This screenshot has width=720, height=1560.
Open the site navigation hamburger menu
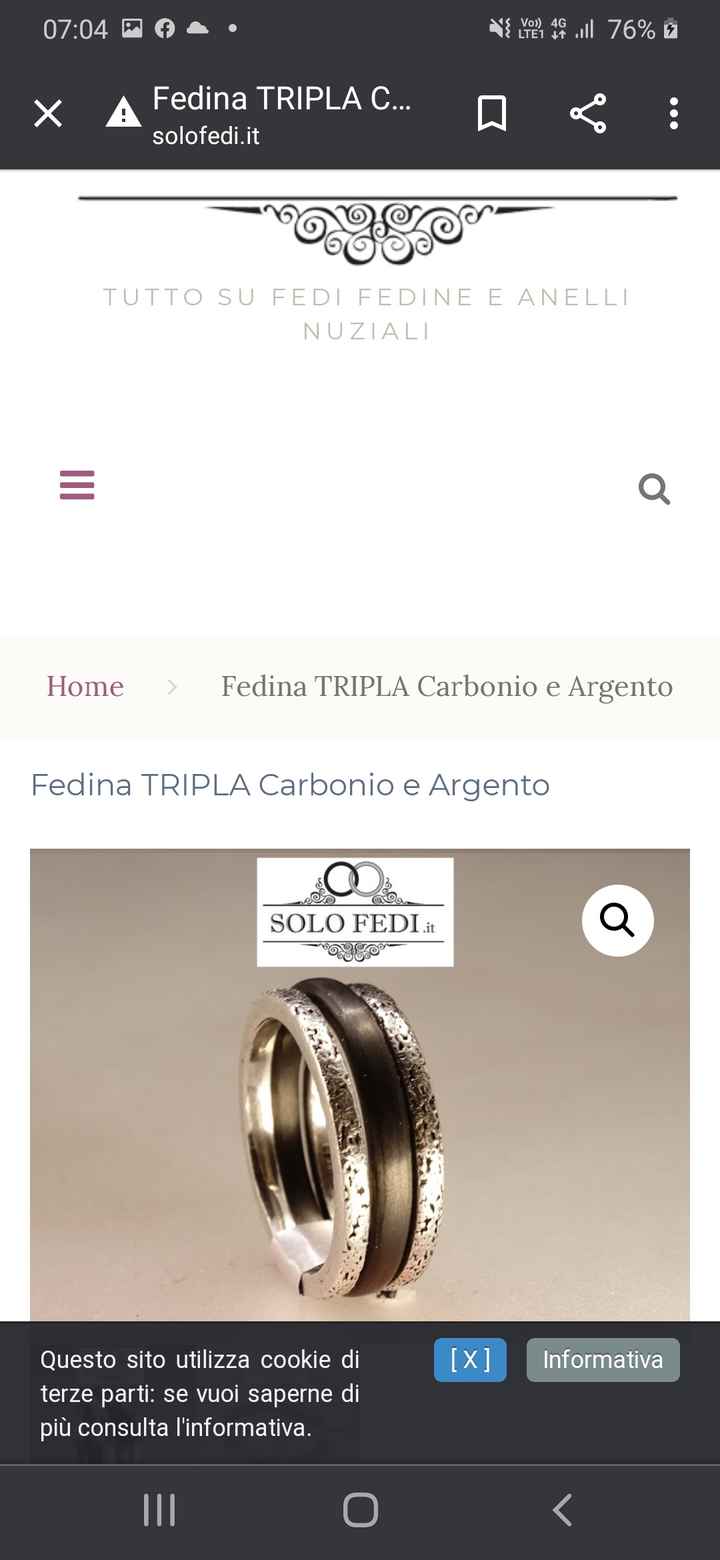(77, 485)
